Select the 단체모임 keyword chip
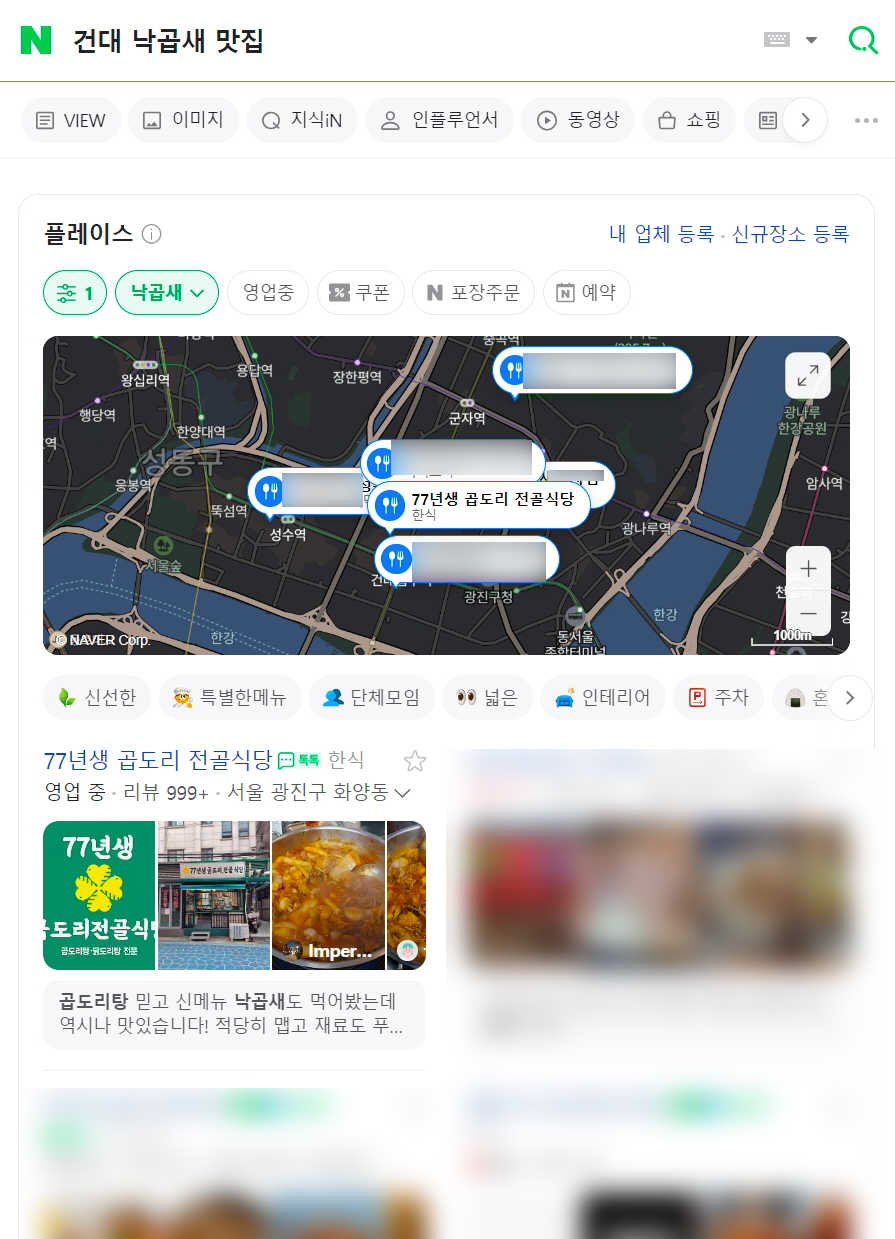 pos(371,698)
